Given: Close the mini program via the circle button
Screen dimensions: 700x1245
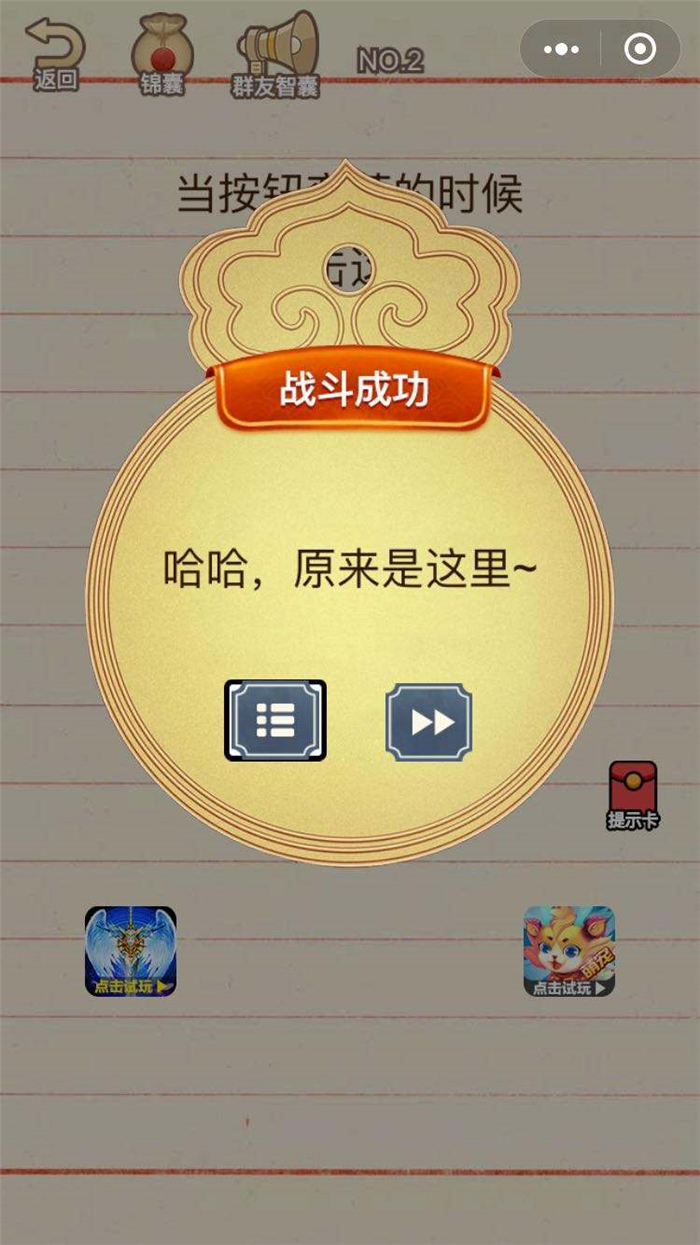Looking at the screenshot, I should click(x=640, y=49).
